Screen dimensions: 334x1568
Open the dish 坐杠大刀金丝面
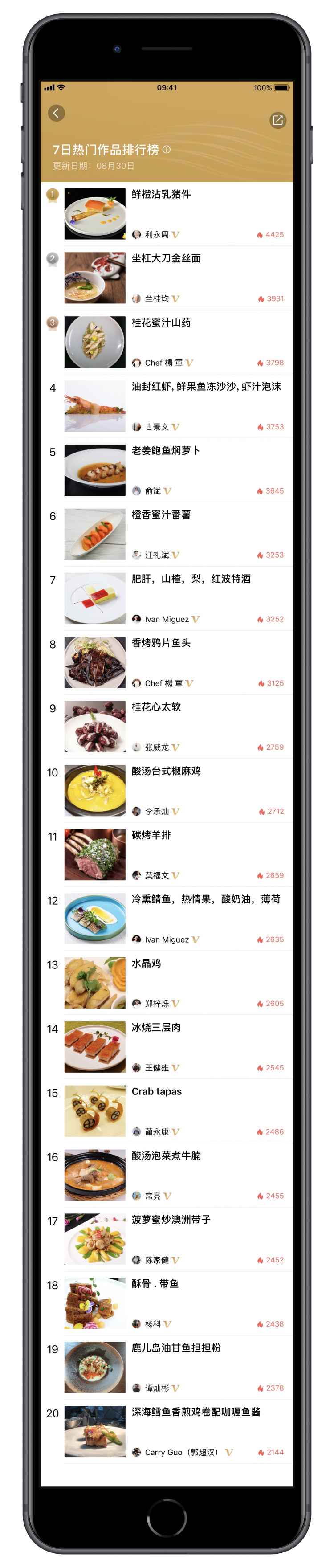click(x=166, y=258)
